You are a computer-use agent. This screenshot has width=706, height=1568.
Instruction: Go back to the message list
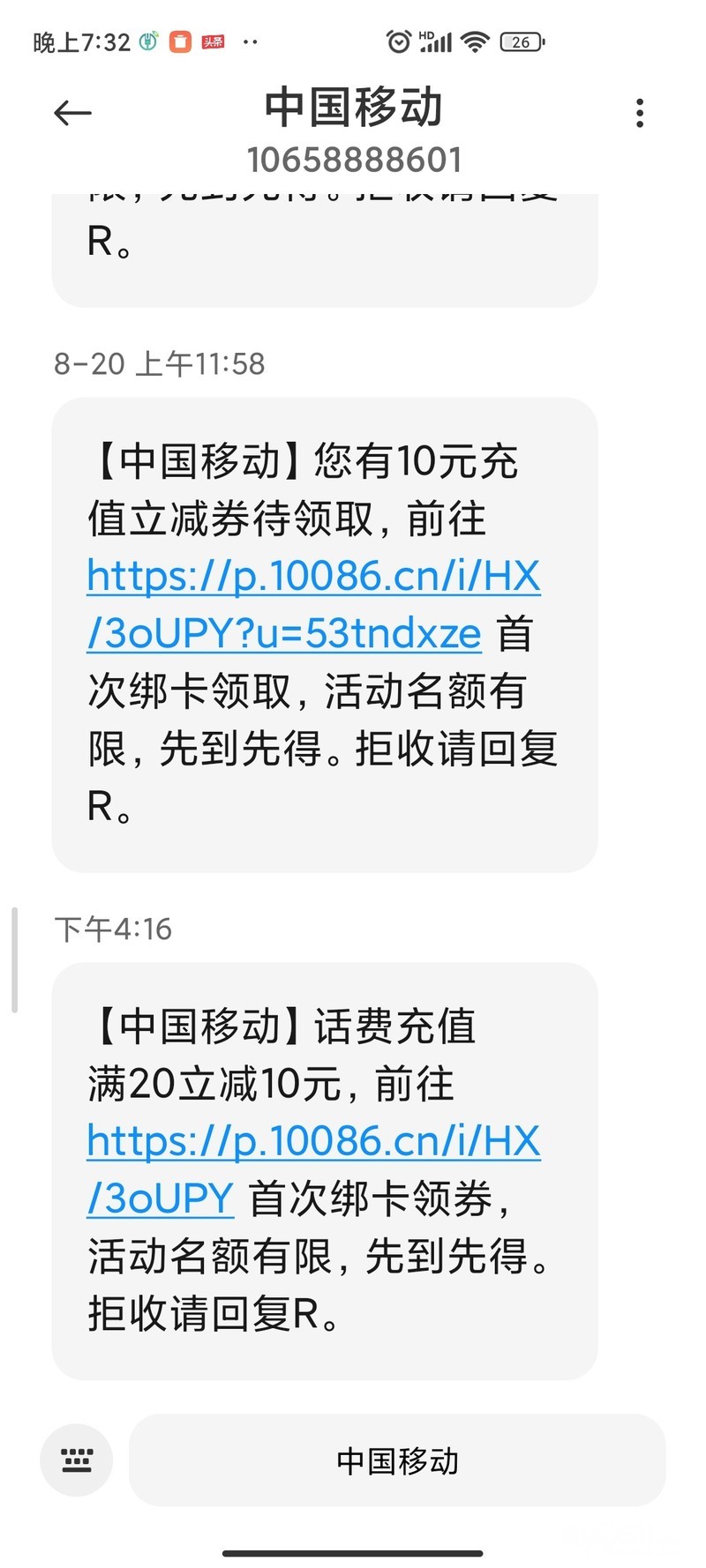click(x=72, y=113)
